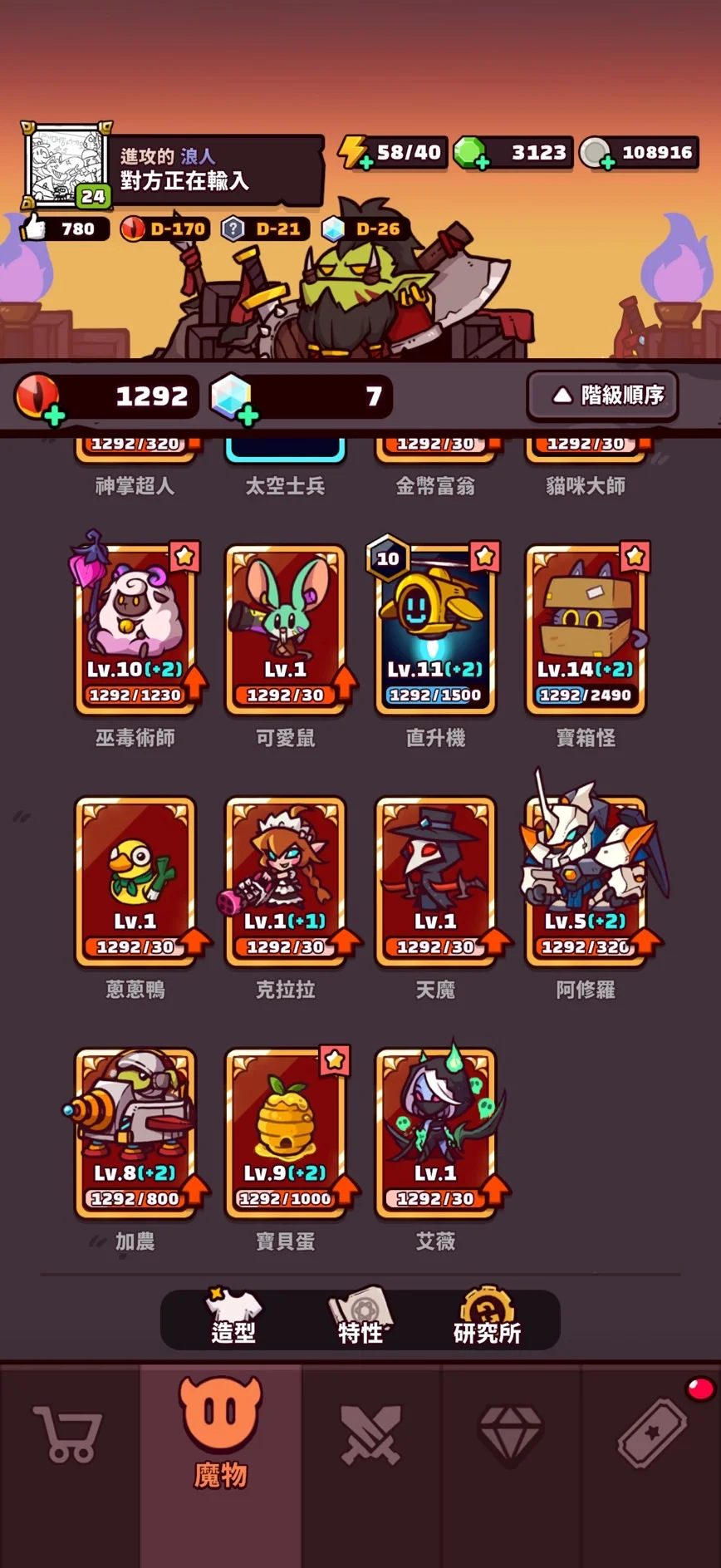Screen dimensions: 721x1568
Task: Go to the 研究所 lab
Action: pyautogui.click(x=487, y=1319)
